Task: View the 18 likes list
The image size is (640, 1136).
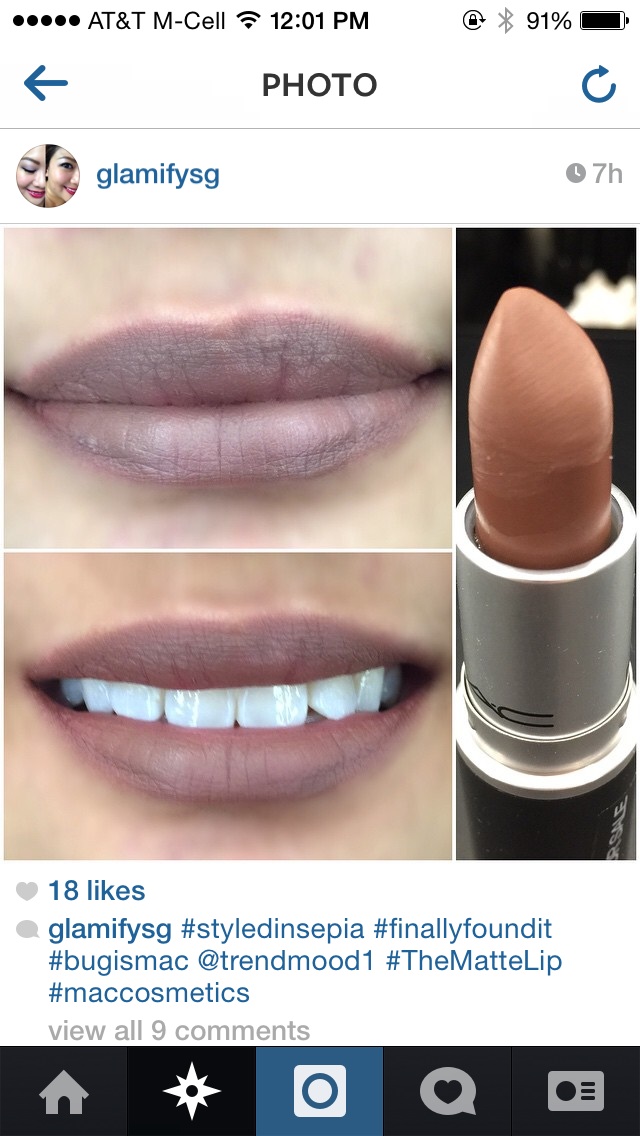Action: [x=96, y=890]
